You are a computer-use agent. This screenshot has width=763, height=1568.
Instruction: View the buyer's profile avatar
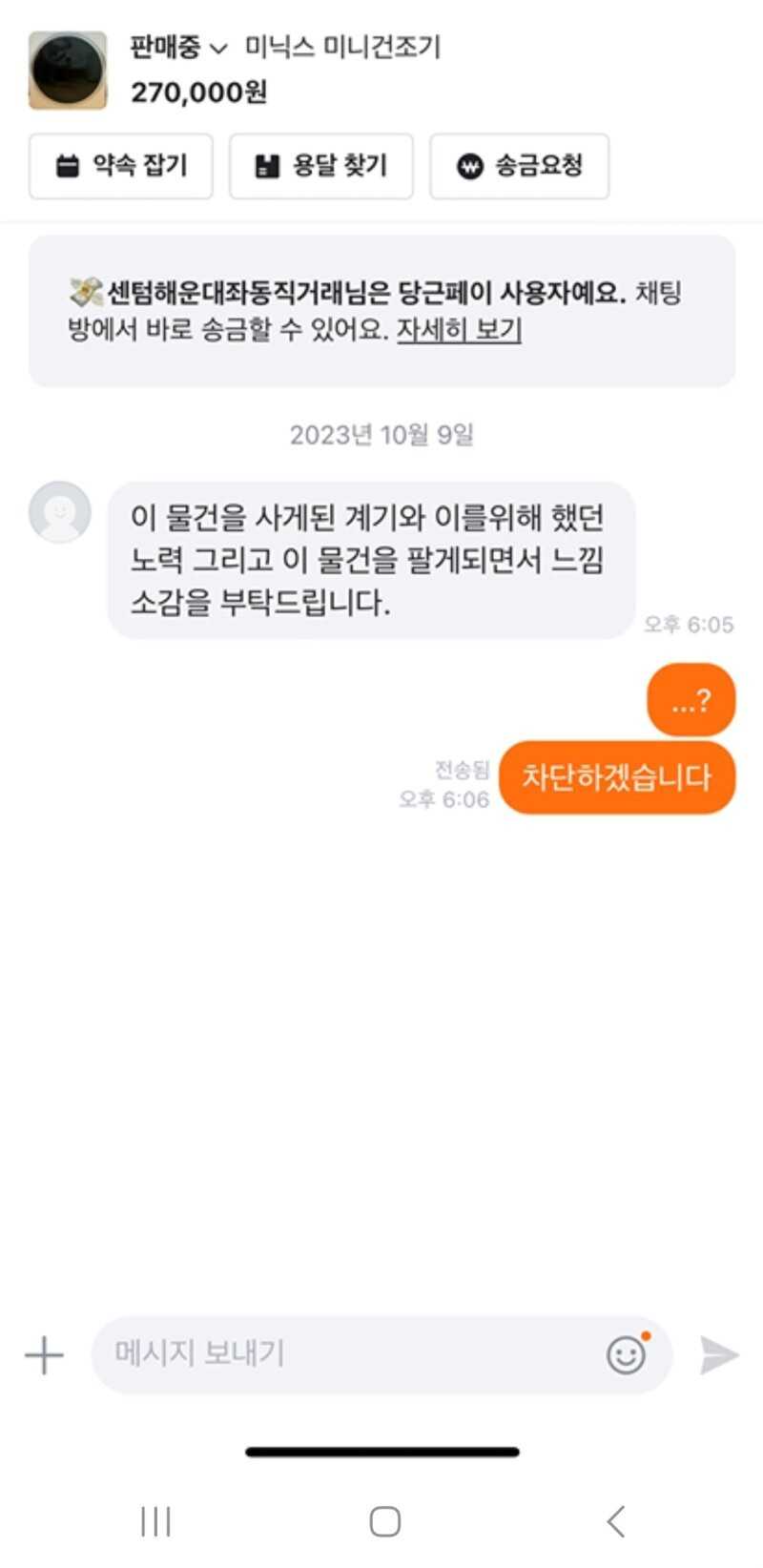coord(60,512)
